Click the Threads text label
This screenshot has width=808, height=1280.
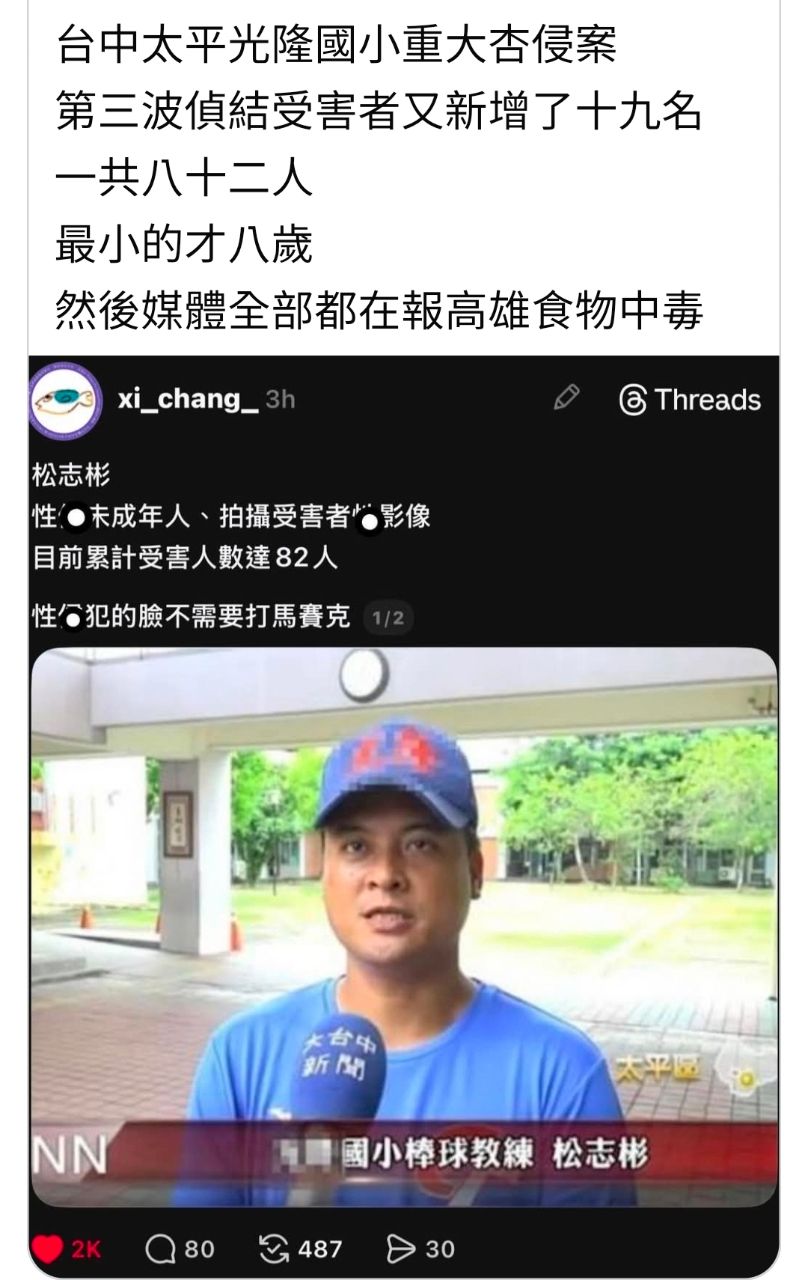[708, 398]
